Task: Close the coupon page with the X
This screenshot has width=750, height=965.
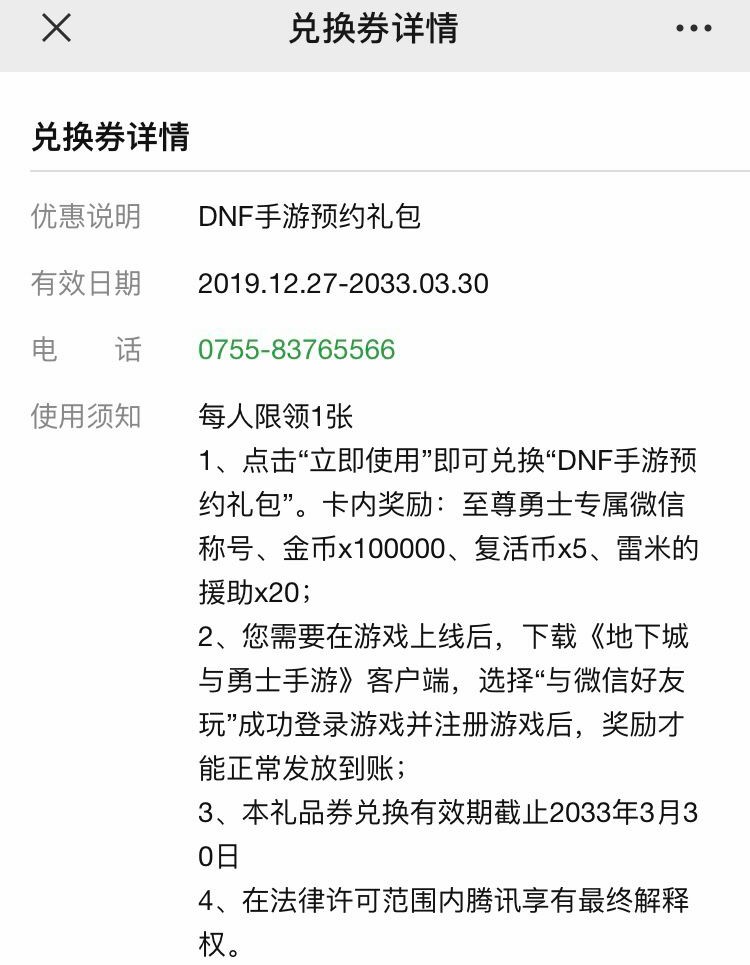Action: tap(55, 29)
